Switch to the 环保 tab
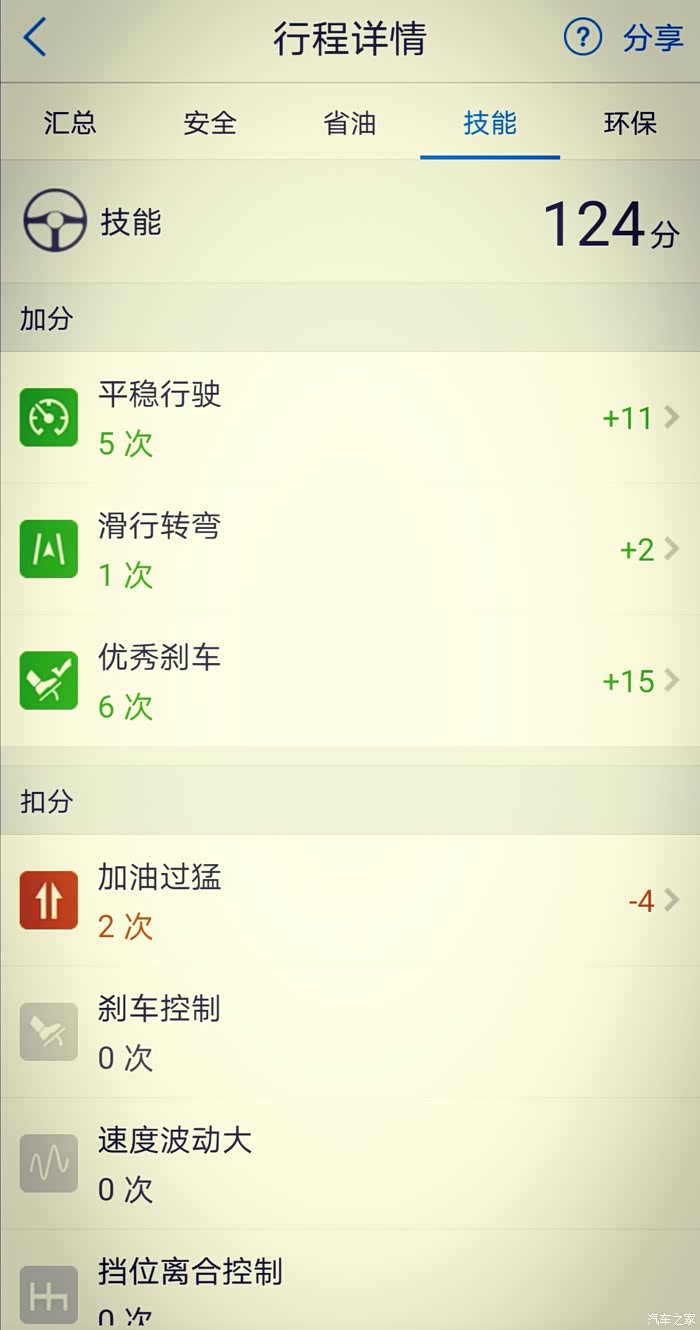The height and width of the screenshot is (1330, 700). pyautogui.click(x=630, y=123)
